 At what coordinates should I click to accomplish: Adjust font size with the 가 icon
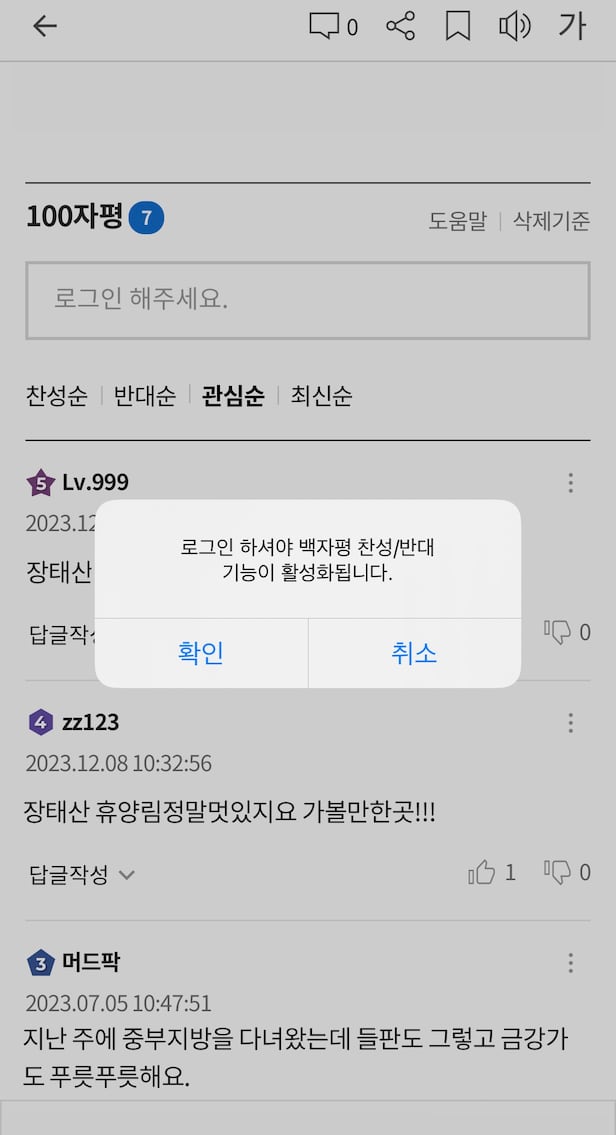[572, 27]
